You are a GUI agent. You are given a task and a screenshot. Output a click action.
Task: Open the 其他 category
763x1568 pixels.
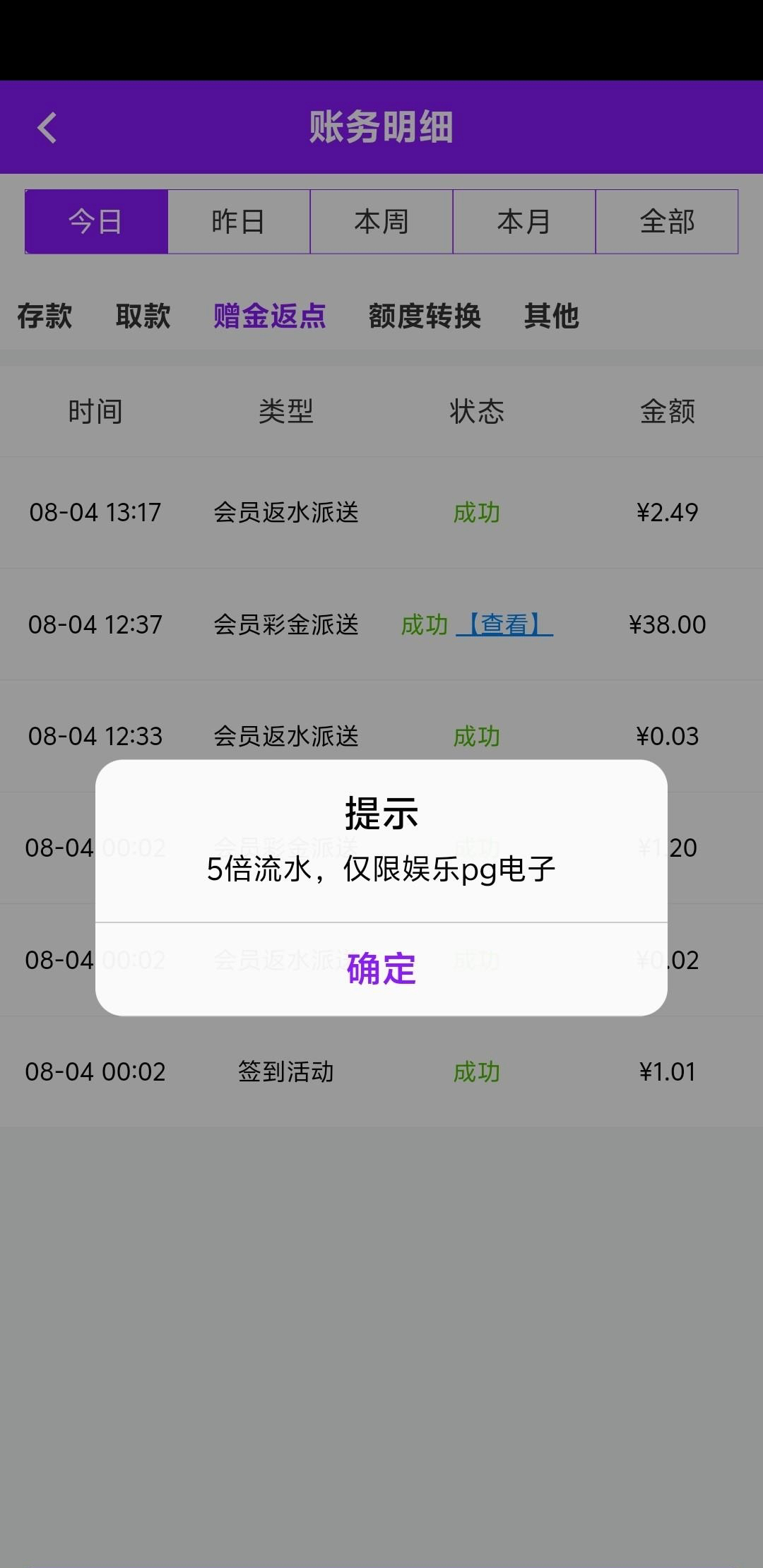click(551, 316)
